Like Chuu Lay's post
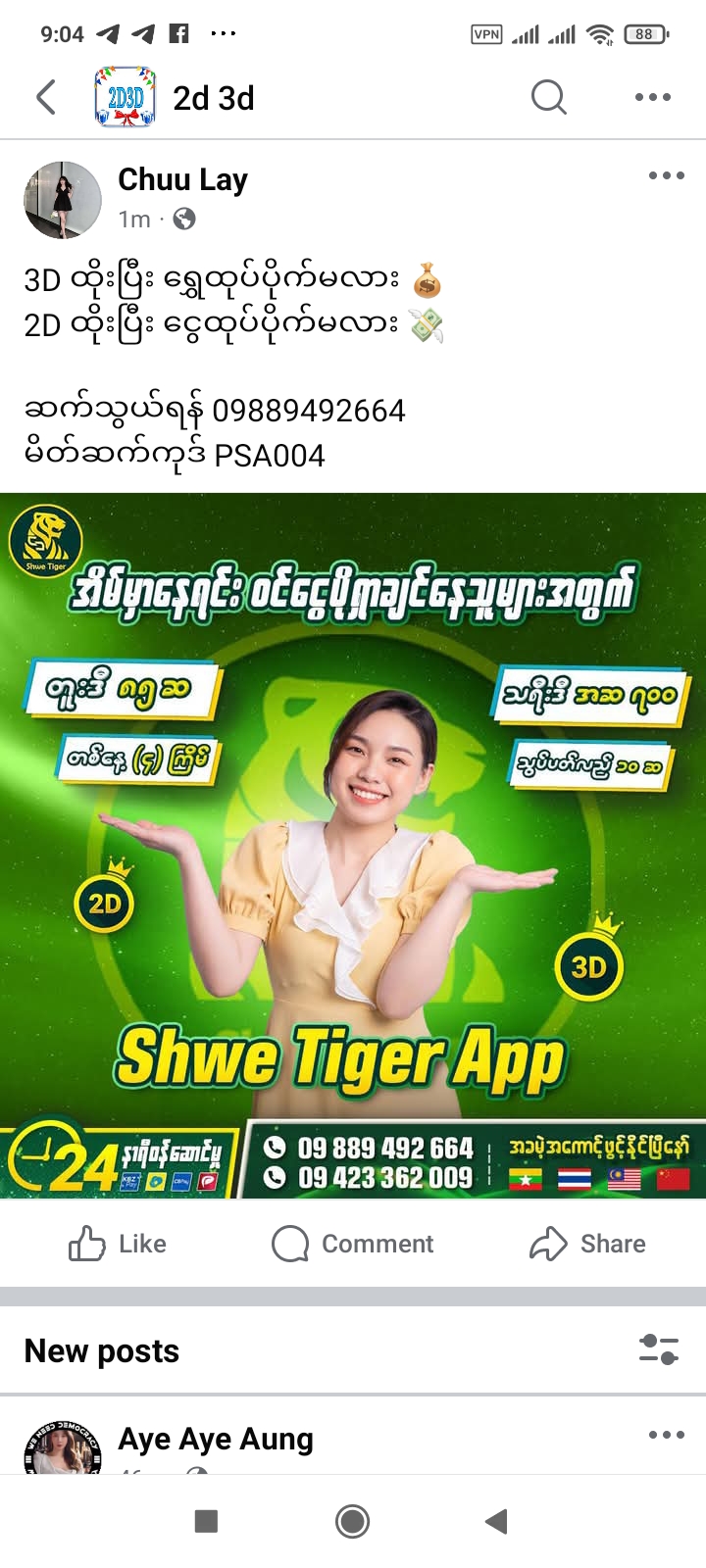 coord(118,1244)
